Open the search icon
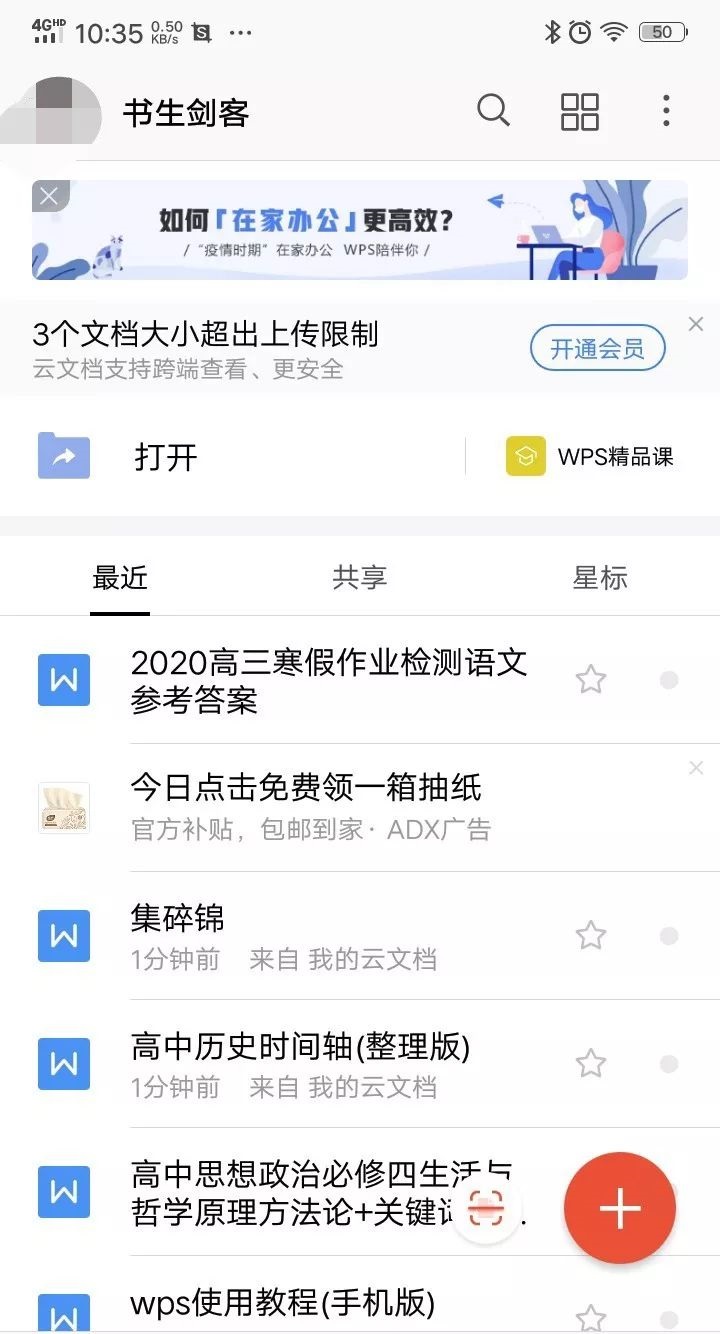The image size is (720, 1334). click(493, 111)
